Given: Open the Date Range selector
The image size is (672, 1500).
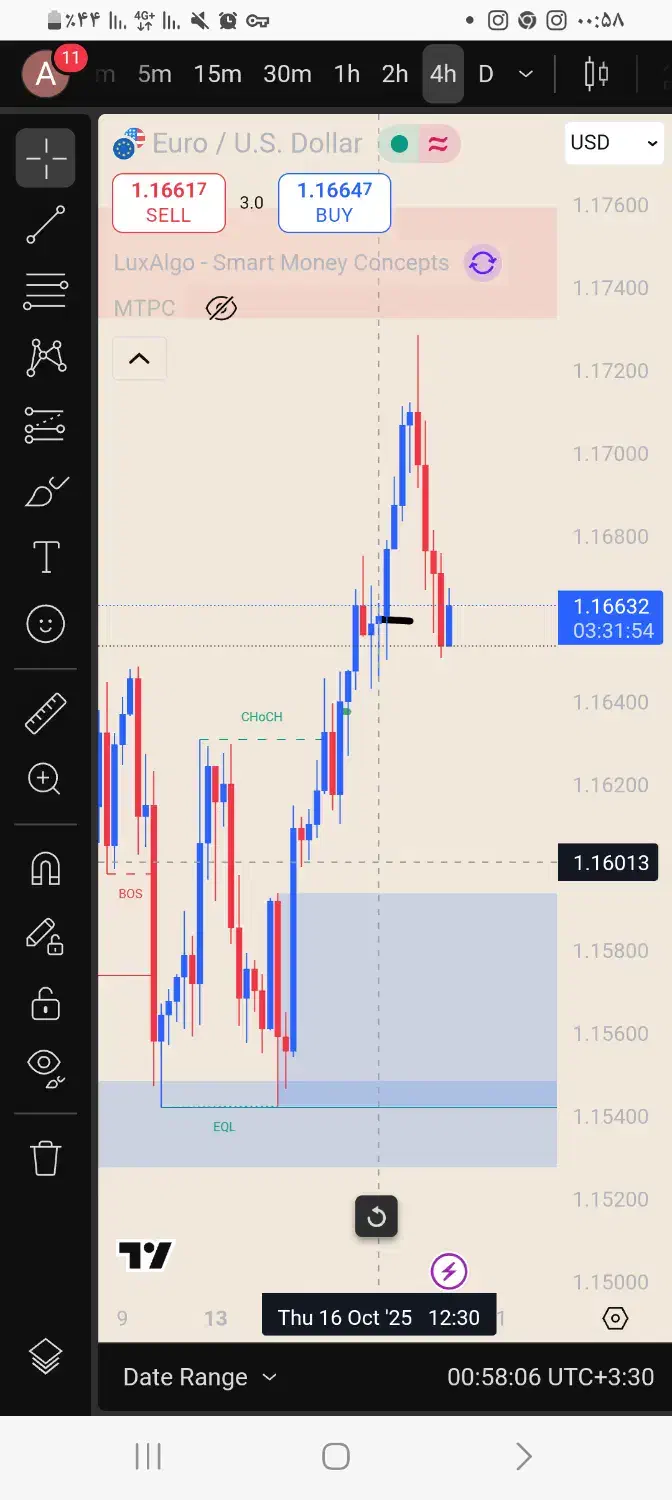Looking at the screenshot, I should [x=199, y=1377].
